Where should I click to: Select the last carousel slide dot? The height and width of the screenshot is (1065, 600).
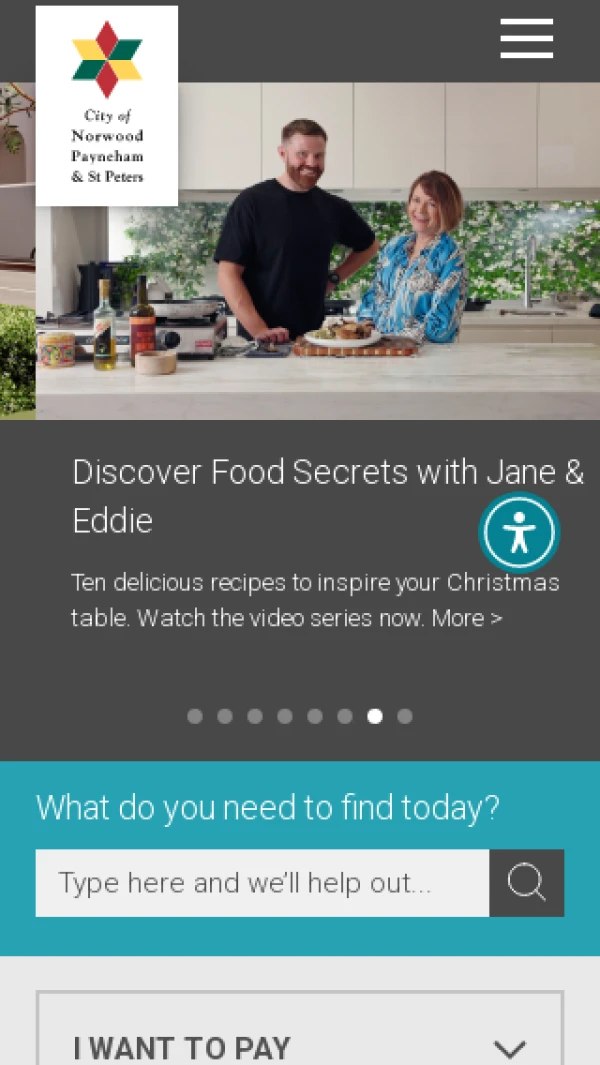point(405,716)
